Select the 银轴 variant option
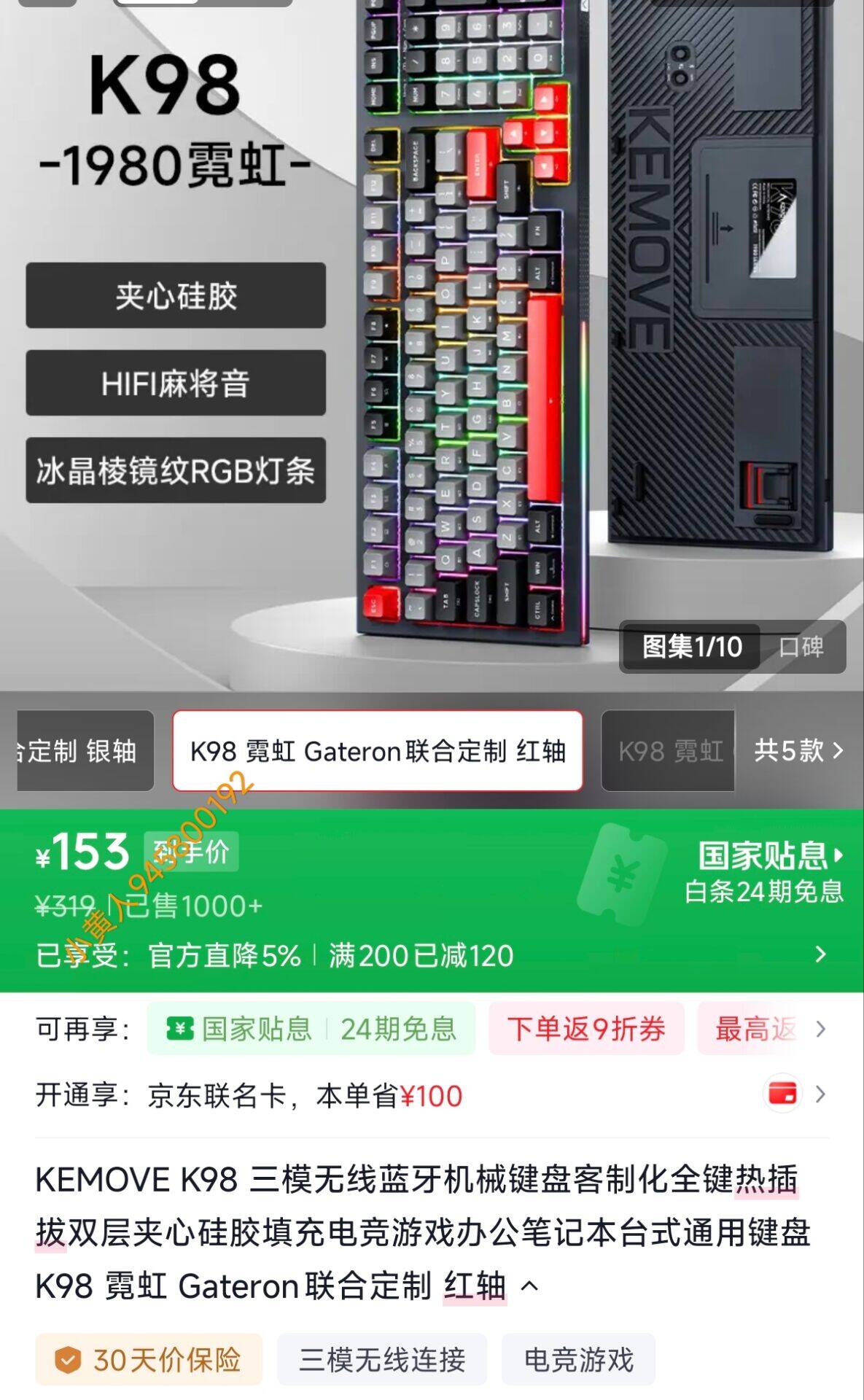 [x=85, y=751]
